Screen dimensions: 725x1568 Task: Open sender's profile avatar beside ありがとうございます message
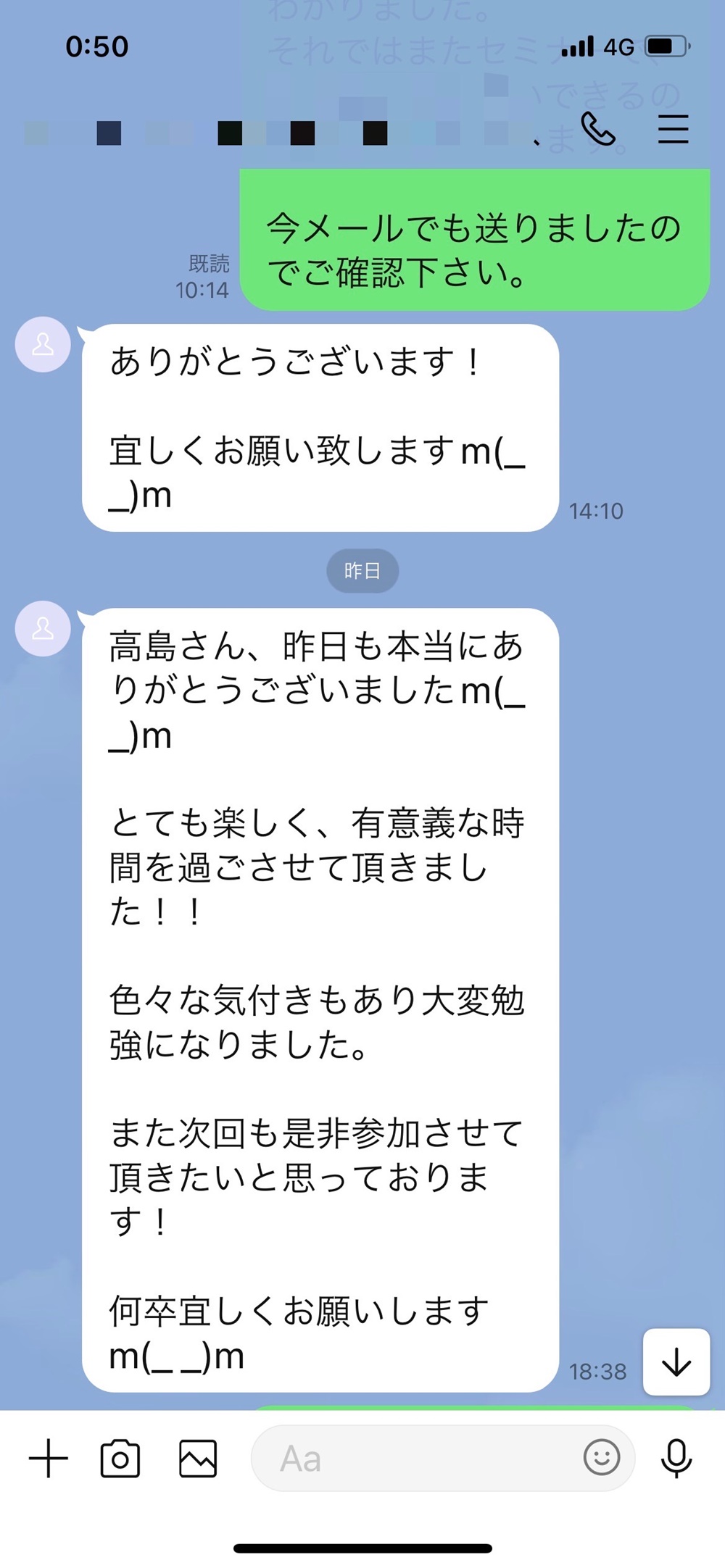point(43,344)
